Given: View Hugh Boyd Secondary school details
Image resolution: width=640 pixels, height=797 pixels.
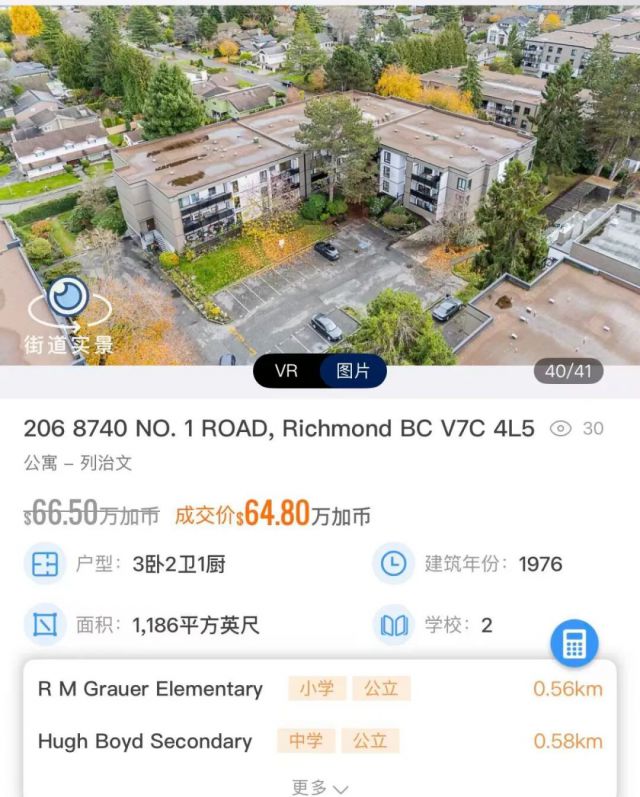Looking at the screenshot, I should pyautogui.click(x=145, y=741).
